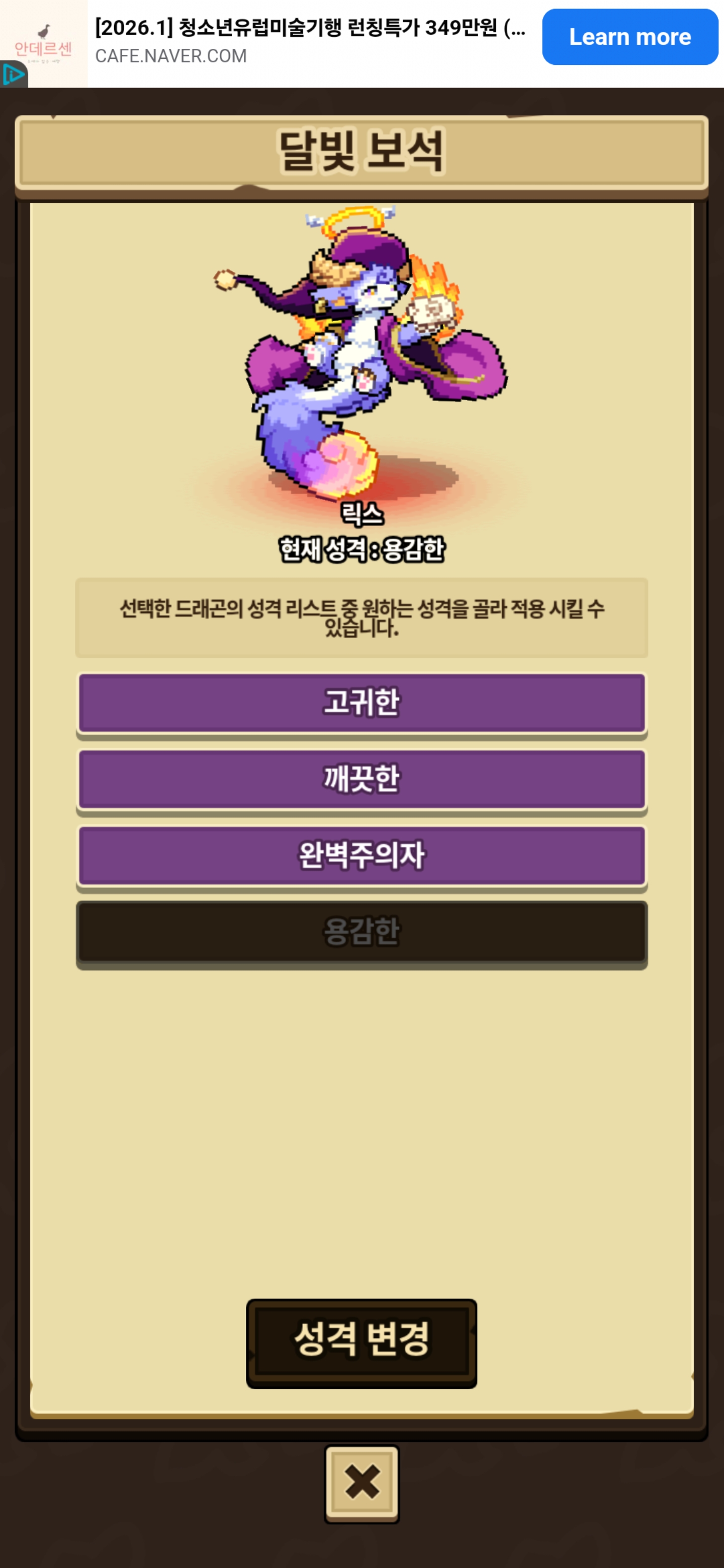Select the 고귀한 personality option
Screen dimensions: 724x1568
coord(361,703)
